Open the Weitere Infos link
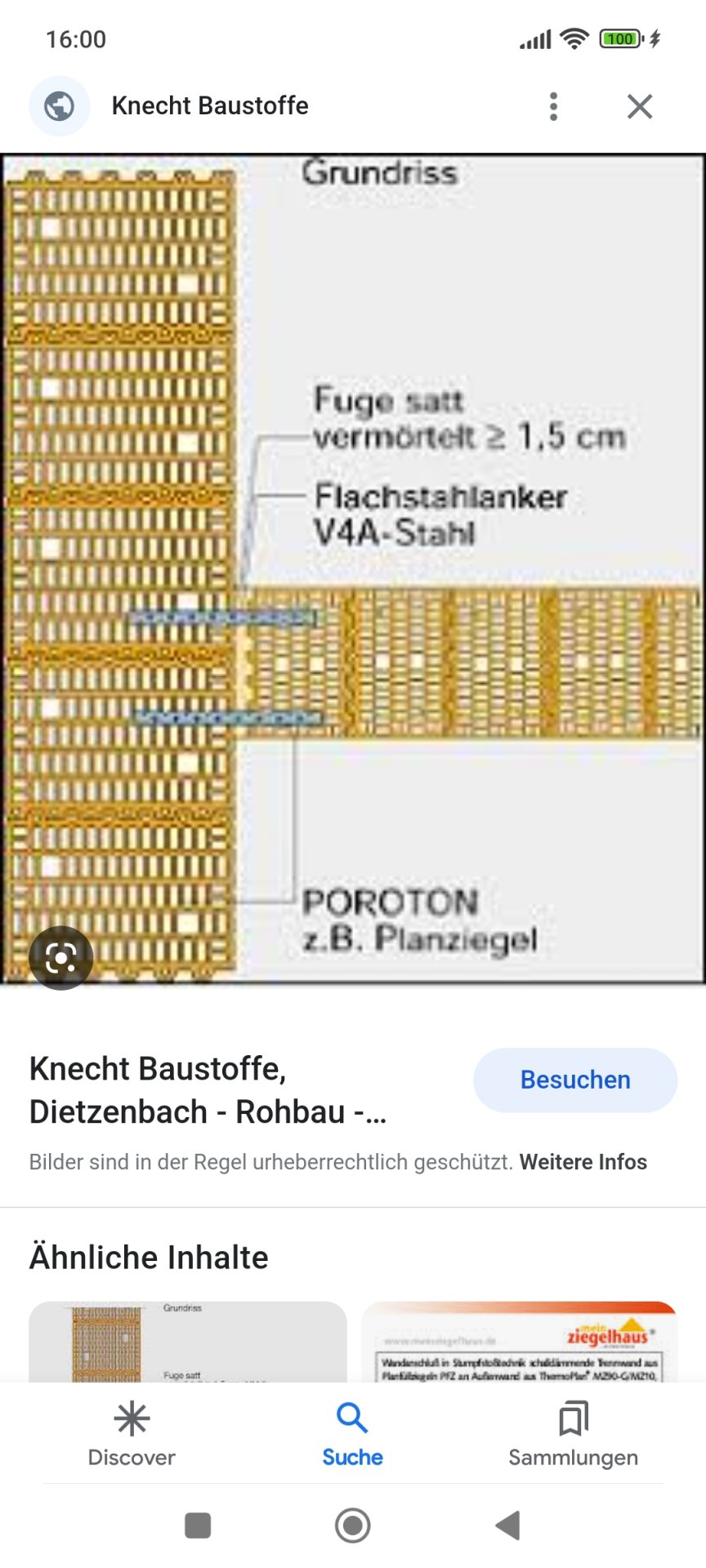This screenshot has width=706, height=1568. click(x=583, y=1162)
